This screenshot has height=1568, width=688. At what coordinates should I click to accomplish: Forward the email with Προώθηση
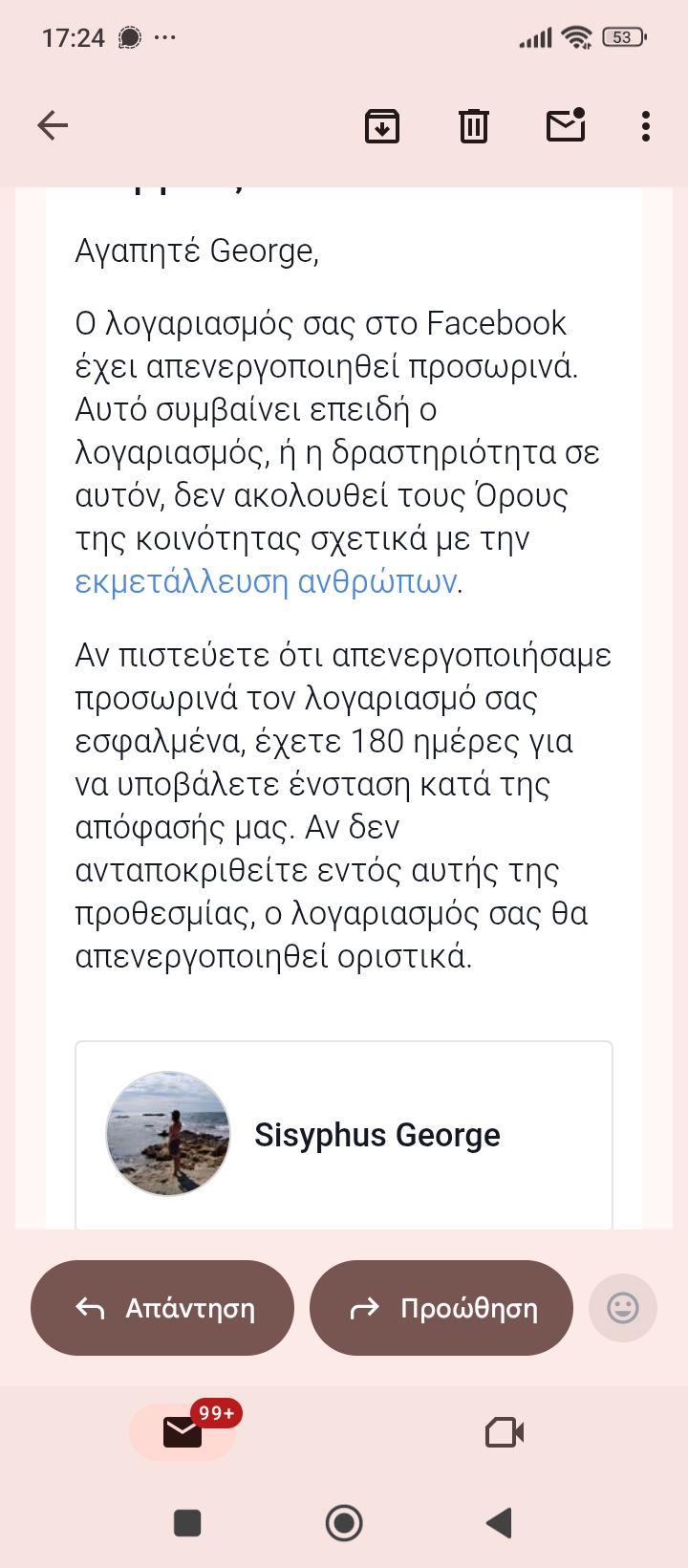(441, 1308)
